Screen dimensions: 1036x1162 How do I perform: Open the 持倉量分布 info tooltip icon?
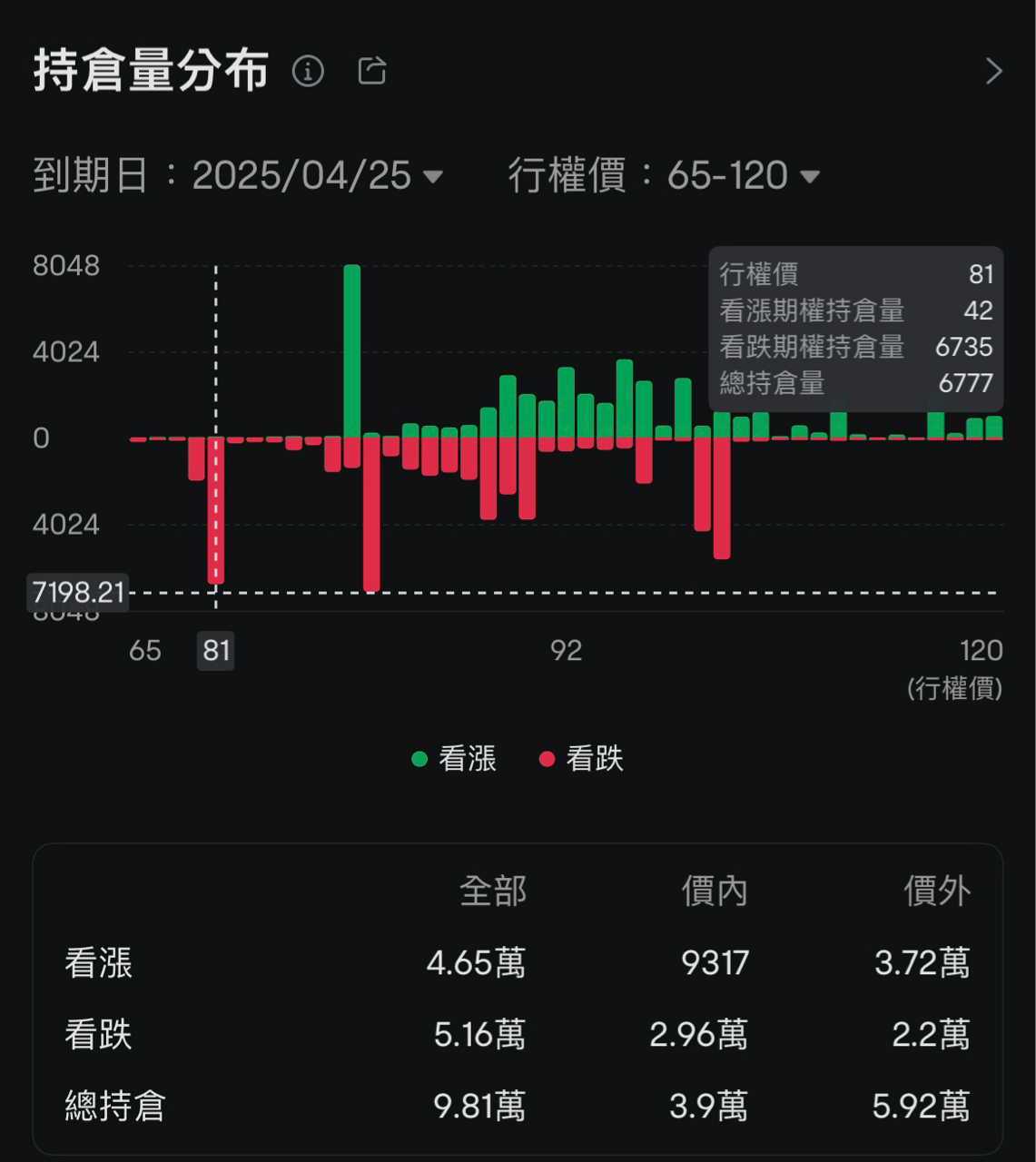(310, 71)
